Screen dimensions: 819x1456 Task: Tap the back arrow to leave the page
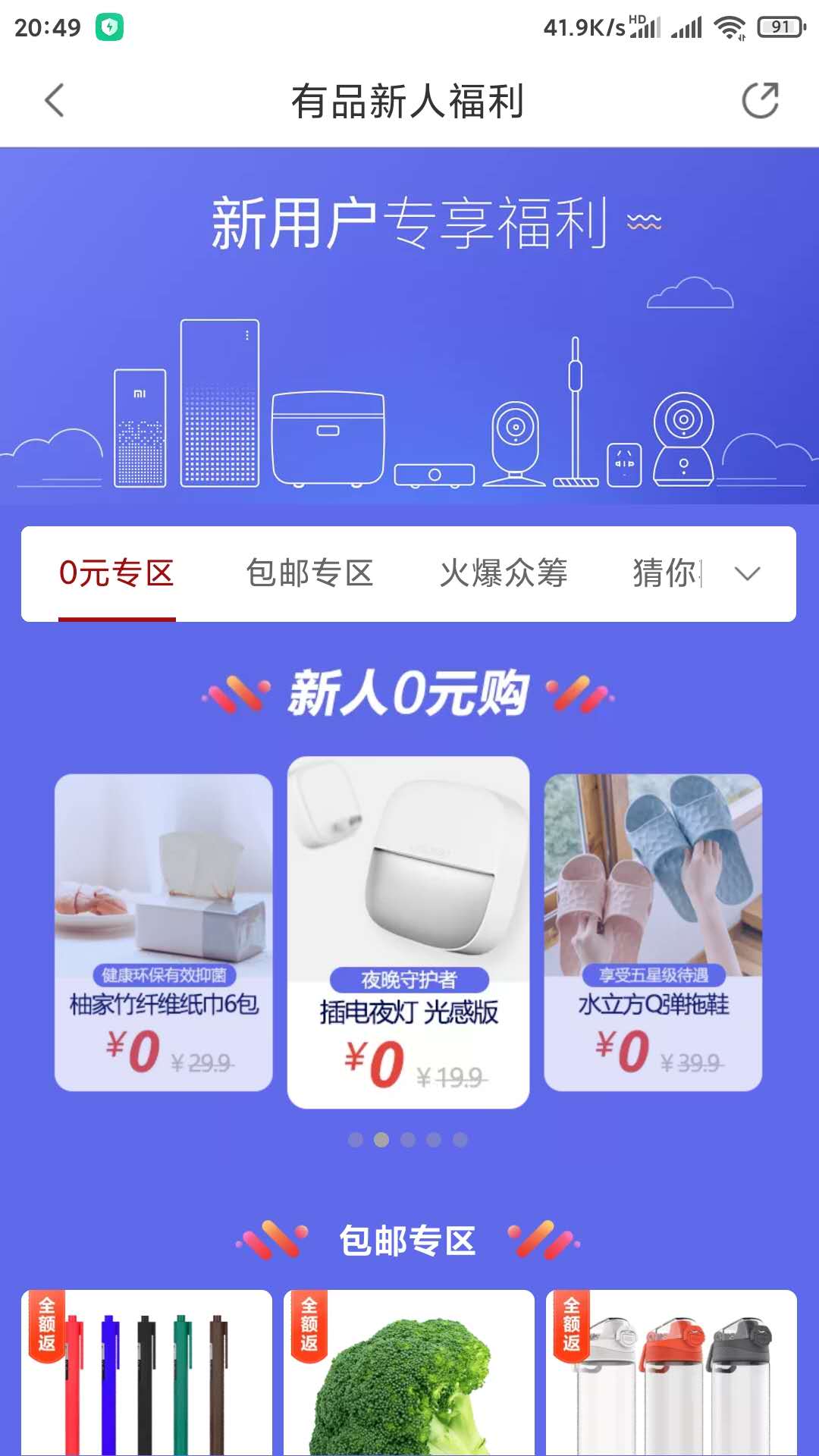[x=53, y=101]
